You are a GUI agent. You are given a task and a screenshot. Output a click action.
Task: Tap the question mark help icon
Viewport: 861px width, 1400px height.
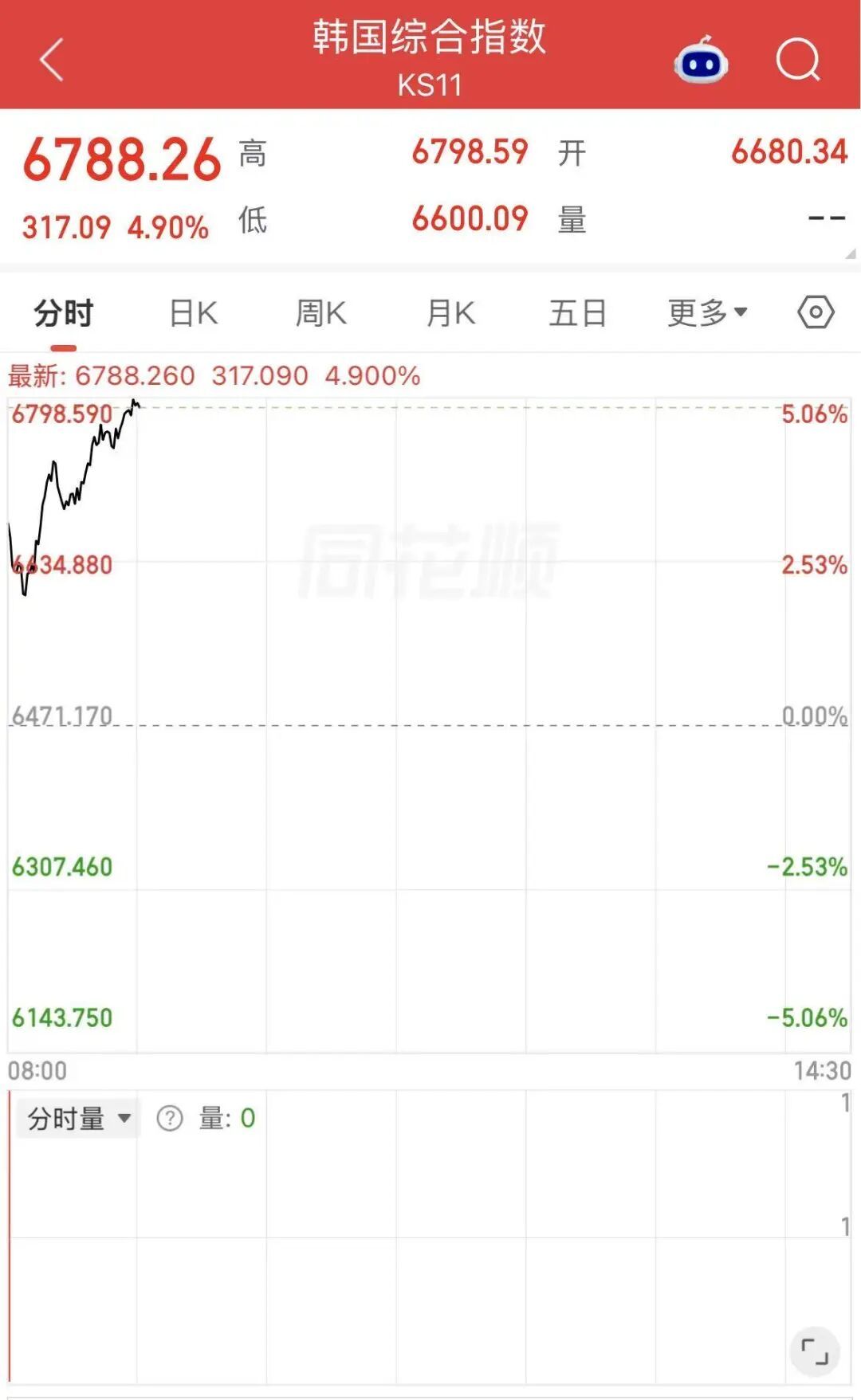tap(170, 1119)
